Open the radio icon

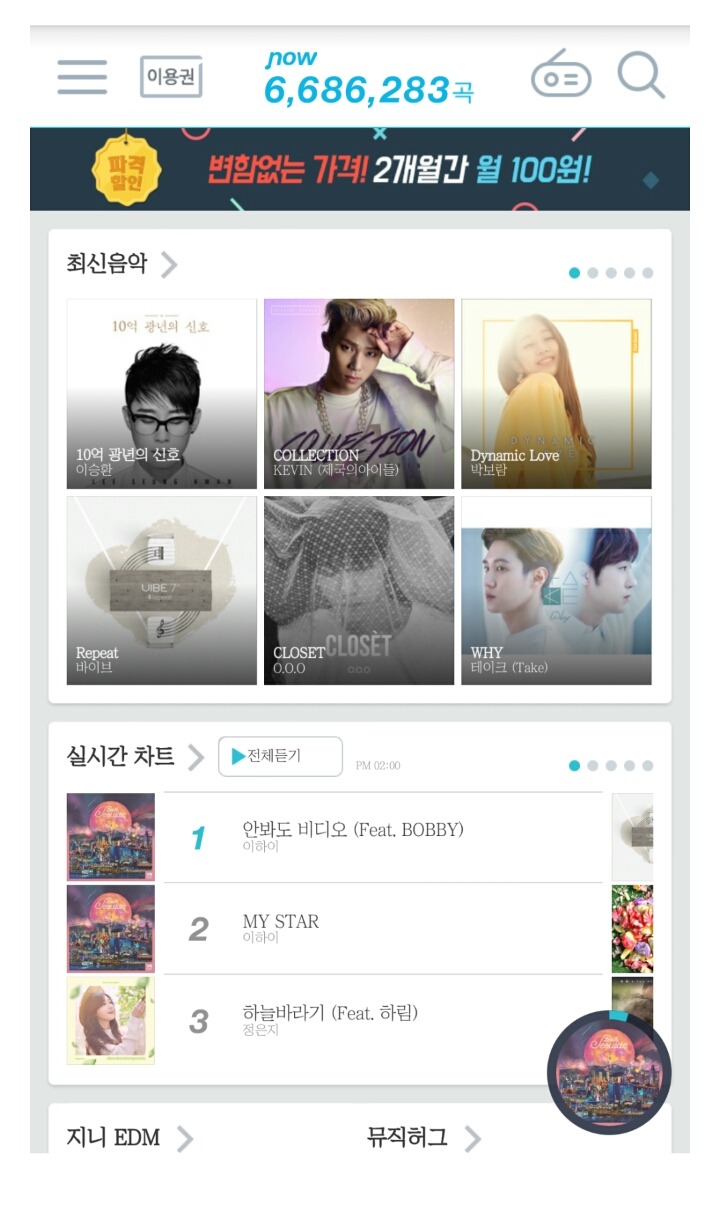click(x=561, y=76)
